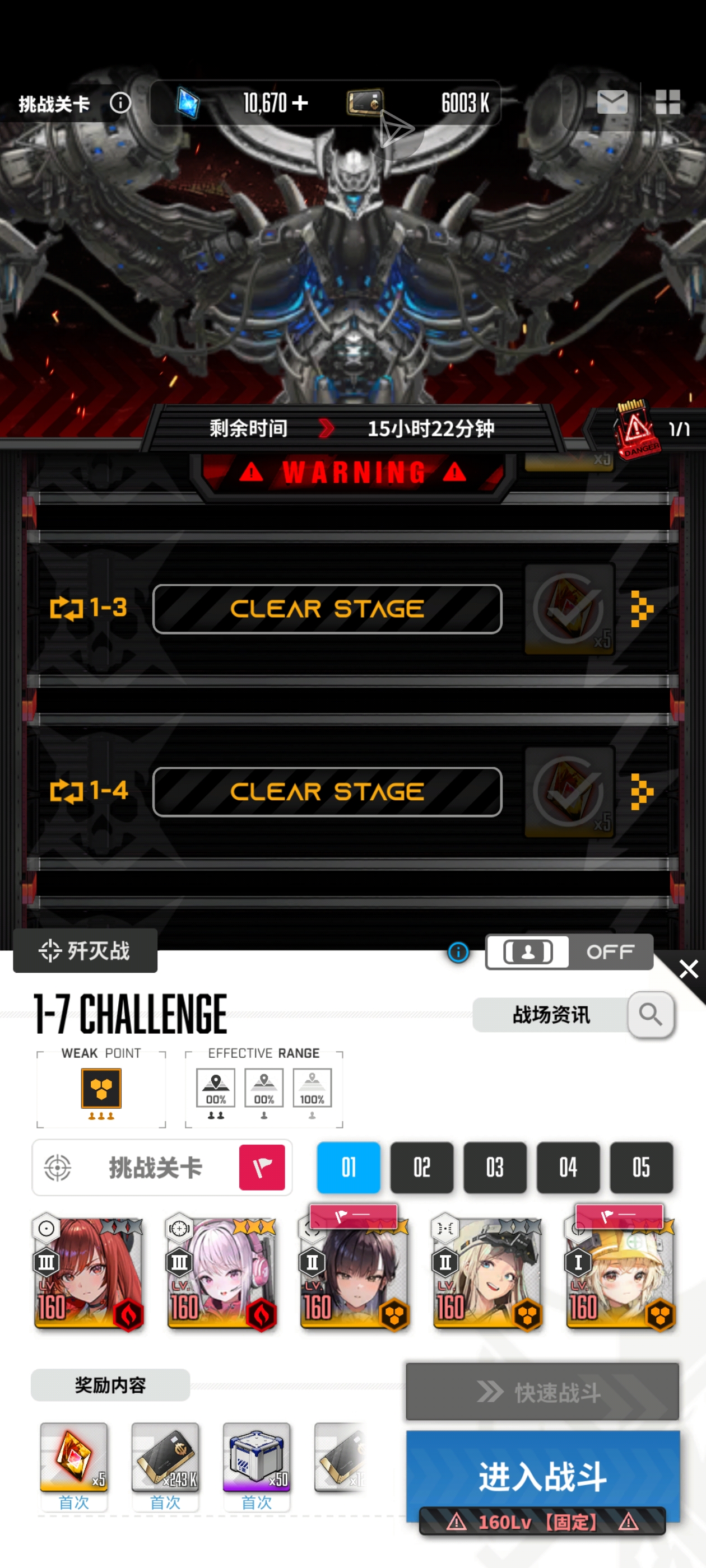The height and width of the screenshot is (1568, 706).
Task: Toggle the auto-squad OFF switch
Action: (x=568, y=951)
